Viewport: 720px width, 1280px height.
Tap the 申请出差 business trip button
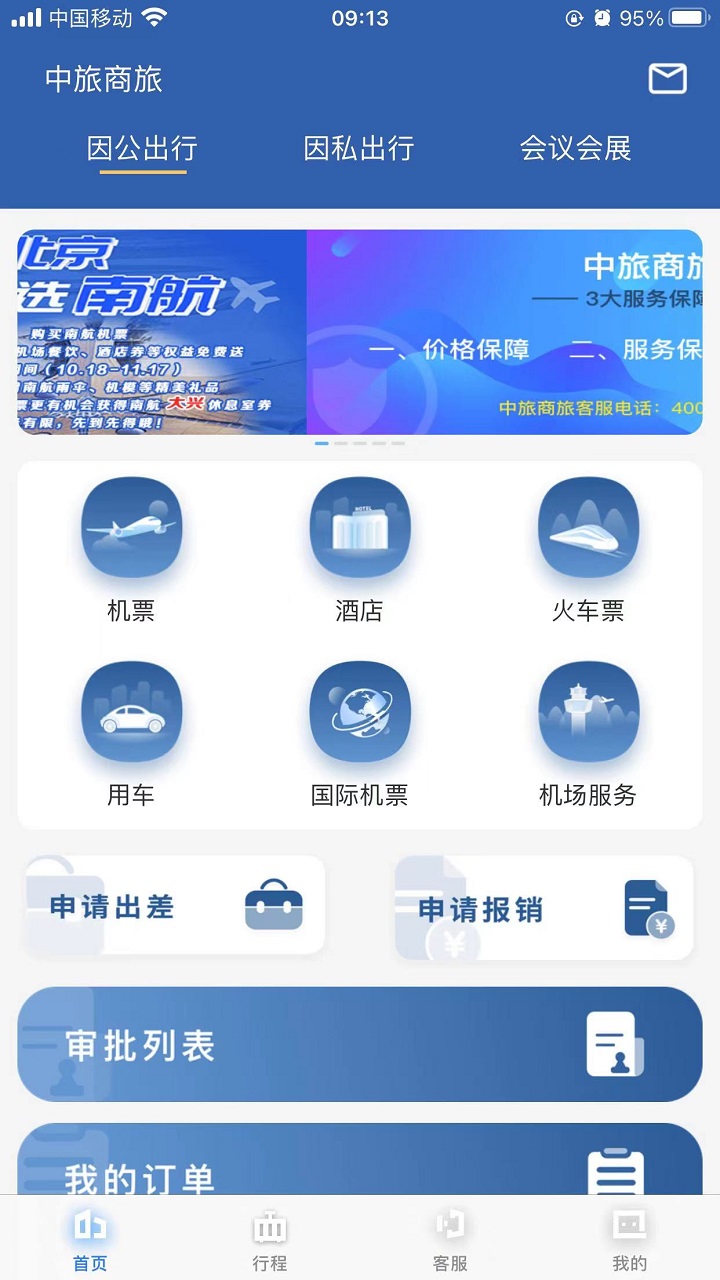(x=175, y=905)
